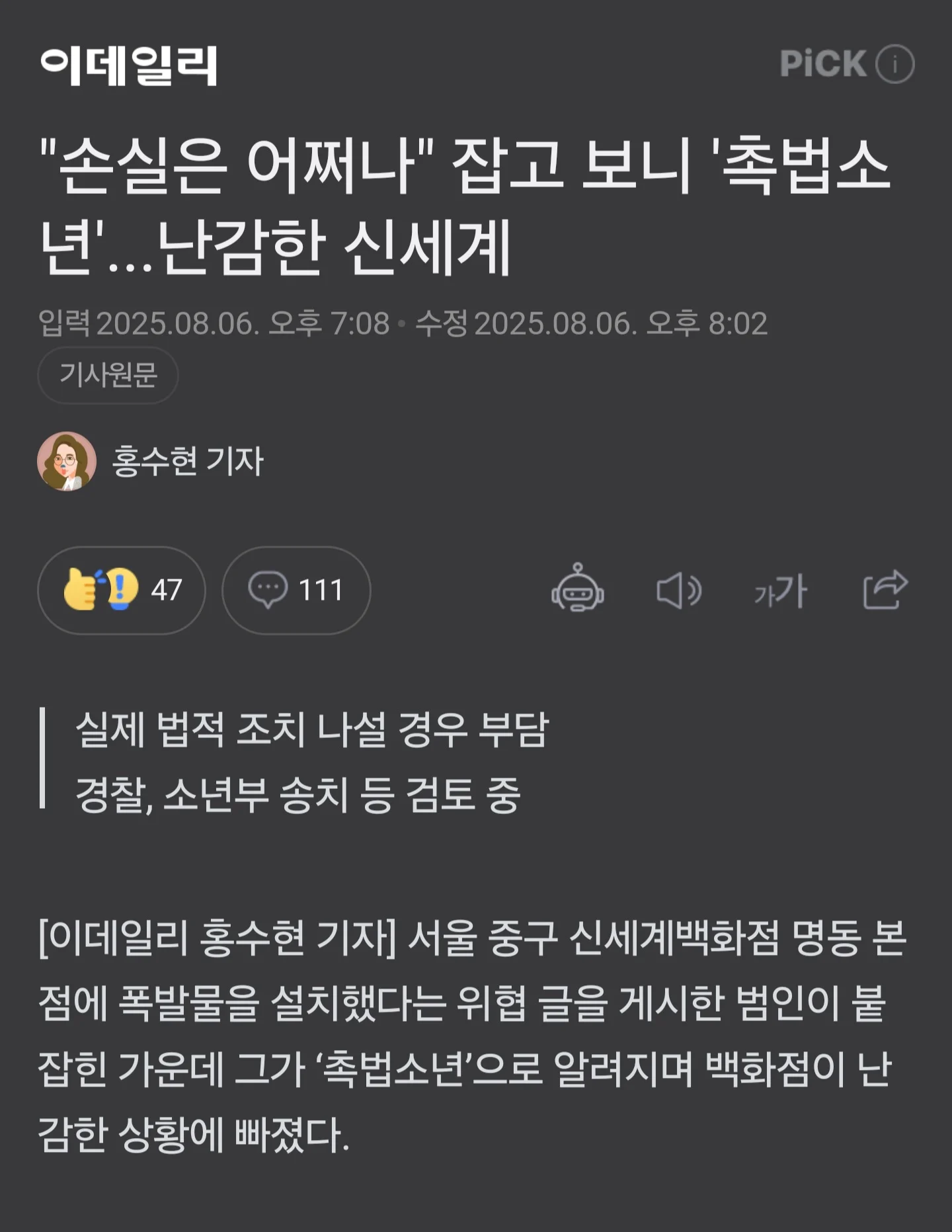The width and height of the screenshot is (952, 1232).
Task: Change the font size with 가가
Action: point(781,591)
